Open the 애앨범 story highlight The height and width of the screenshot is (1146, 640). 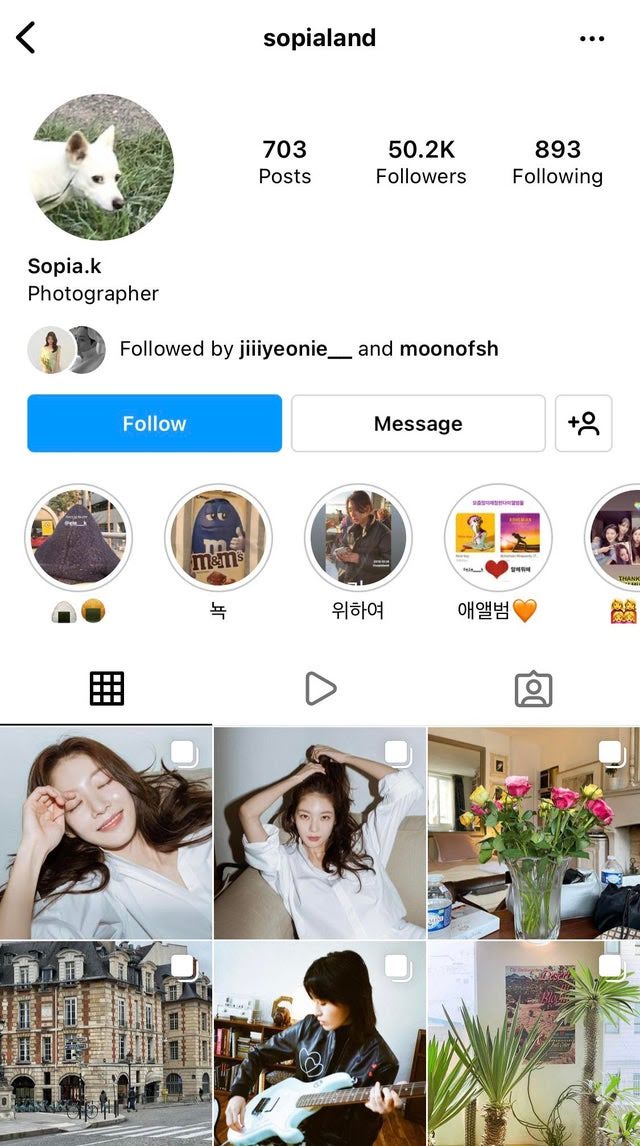[x=498, y=540]
